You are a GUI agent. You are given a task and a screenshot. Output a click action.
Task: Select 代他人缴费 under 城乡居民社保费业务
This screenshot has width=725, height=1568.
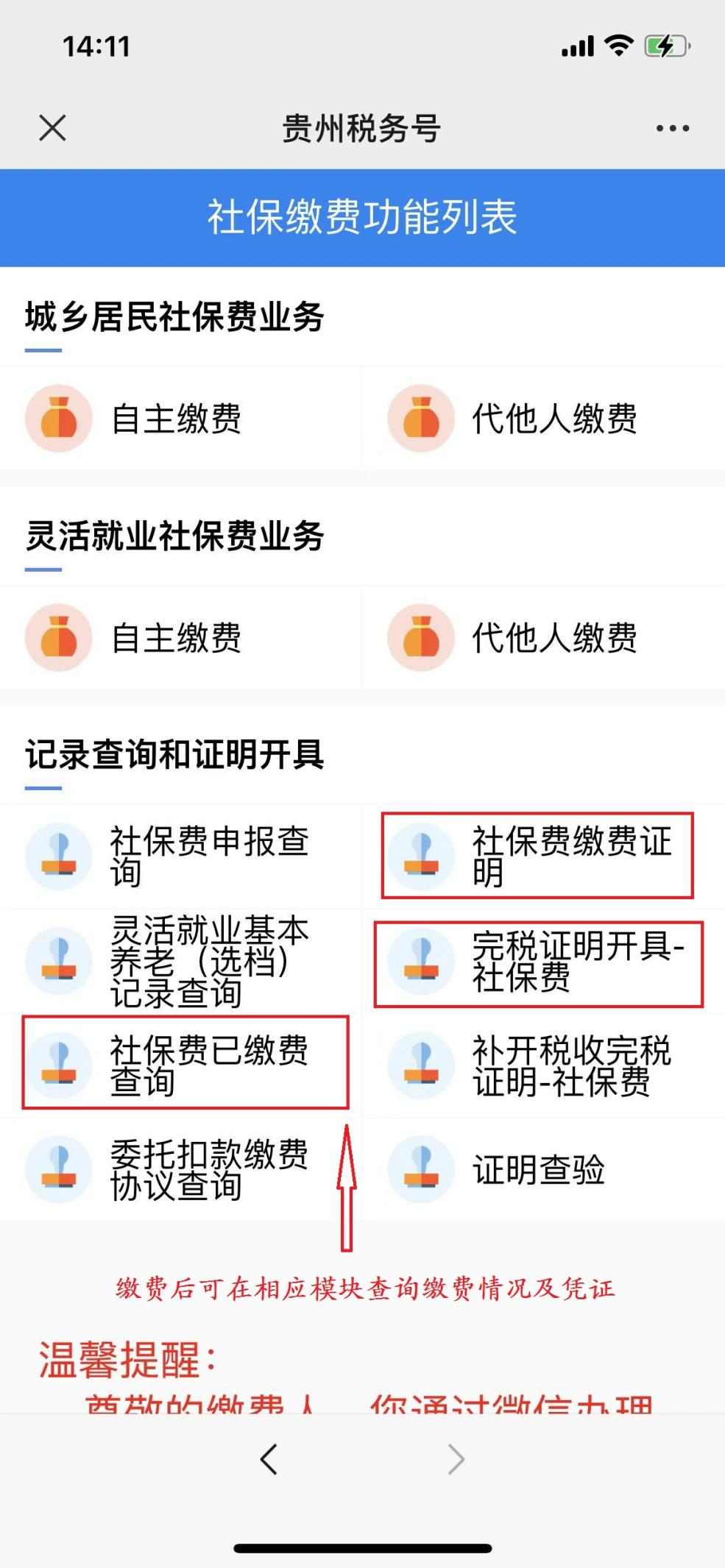tap(543, 418)
